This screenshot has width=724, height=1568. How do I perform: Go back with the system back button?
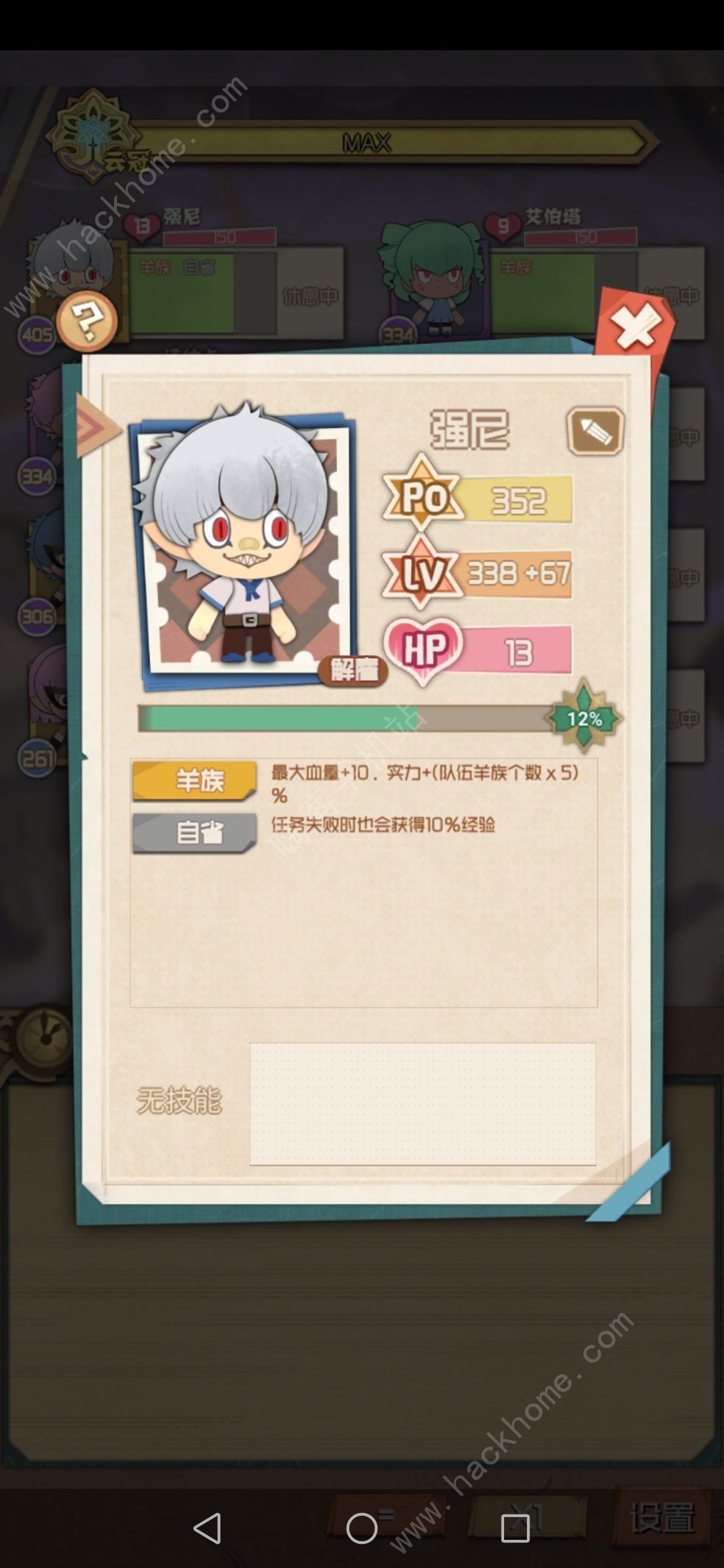pos(207,1528)
